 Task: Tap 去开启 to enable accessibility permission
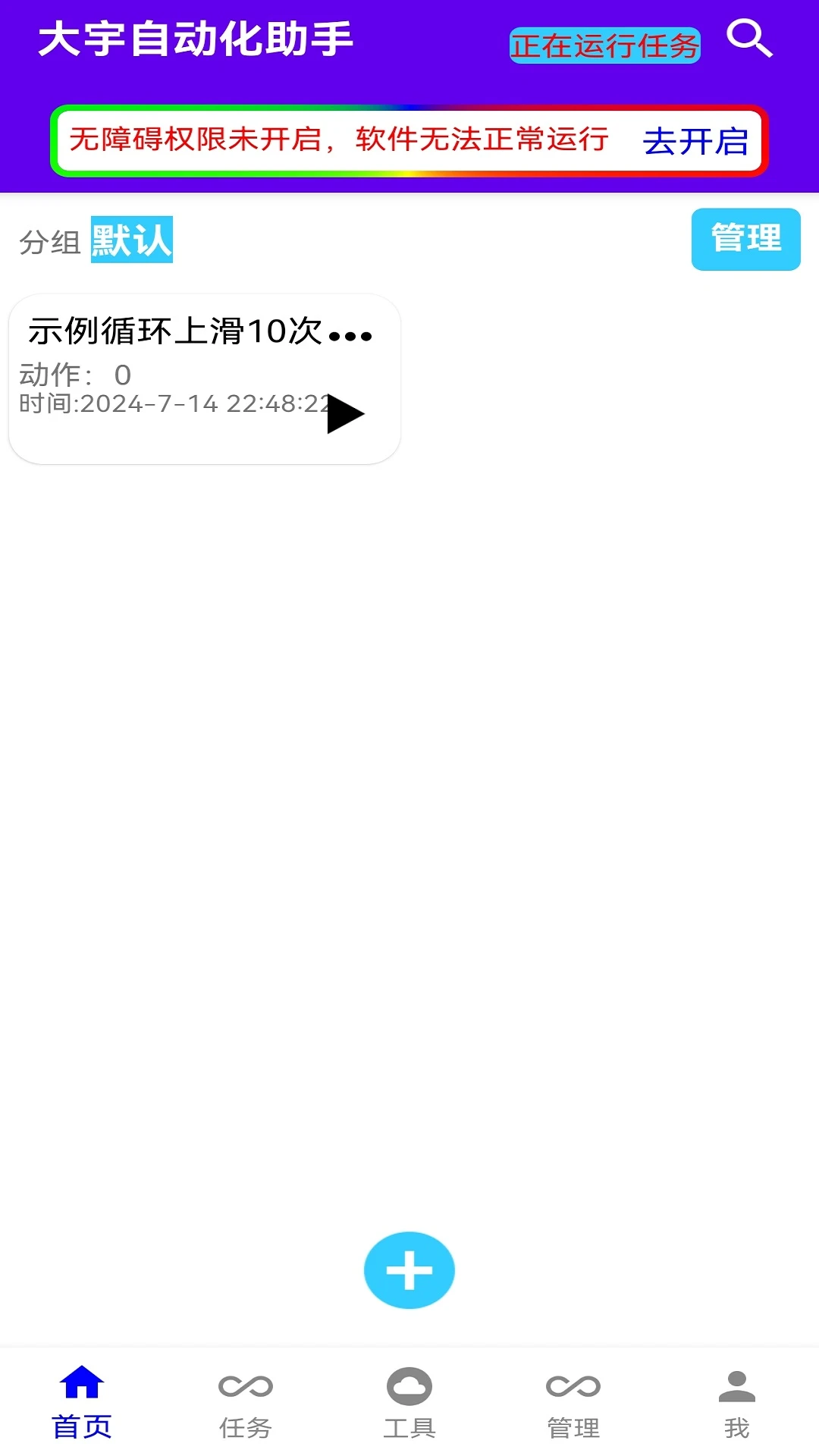tap(695, 142)
